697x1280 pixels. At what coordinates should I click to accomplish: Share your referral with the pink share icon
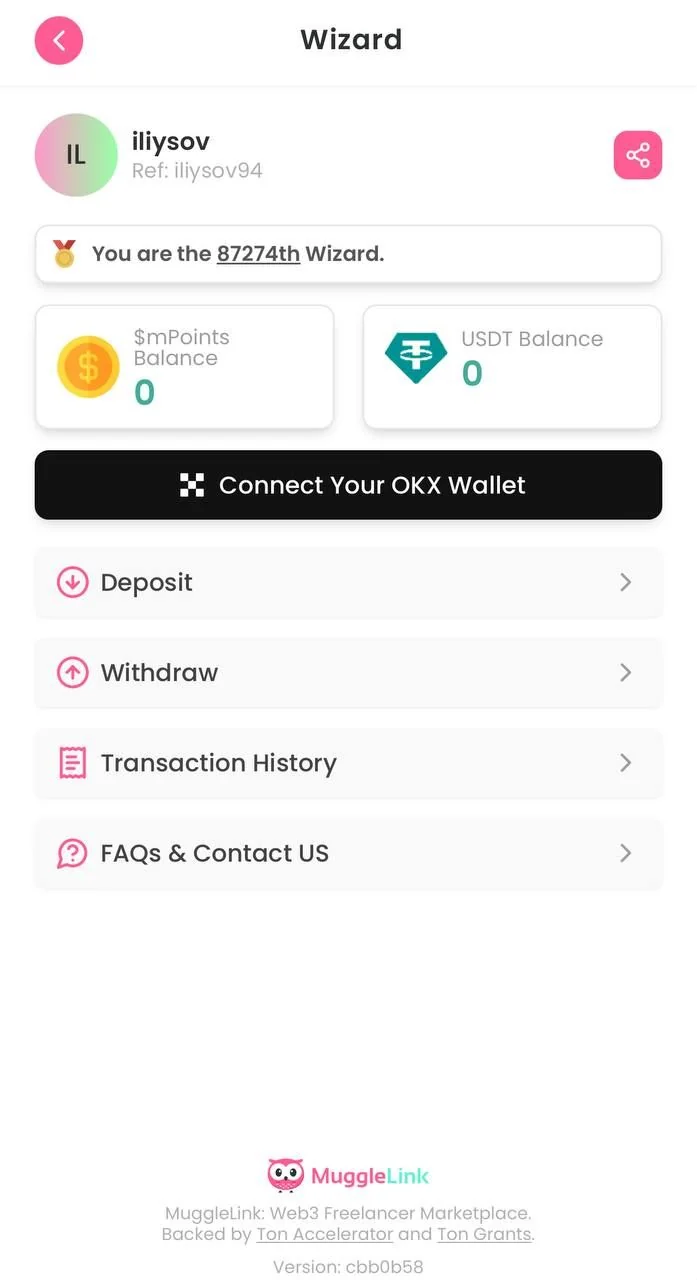click(x=638, y=155)
